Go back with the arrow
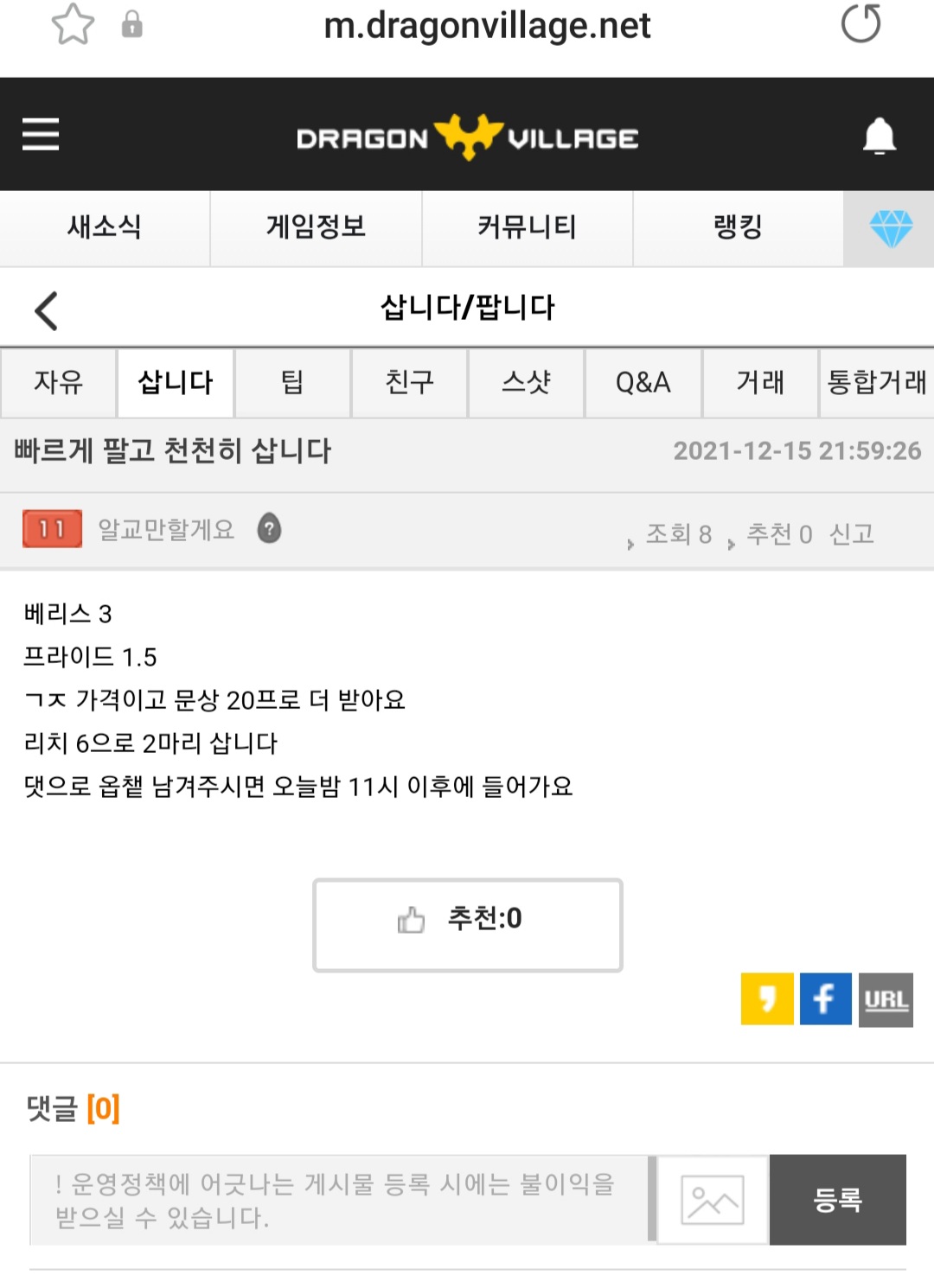The width and height of the screenshot is (934, 1288). pos(47,310)
